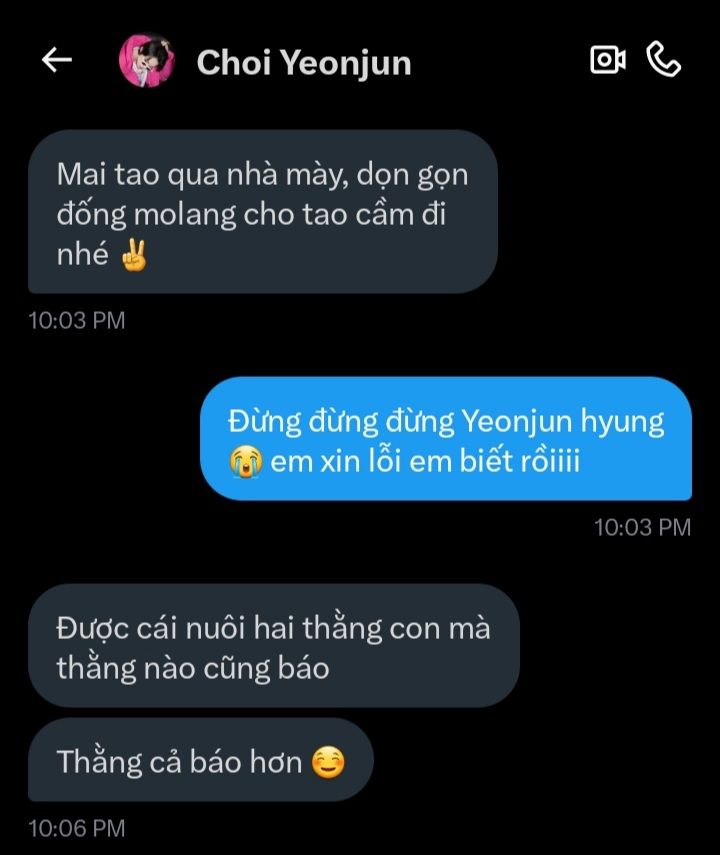Go back to the chat list

click(57, 61)
